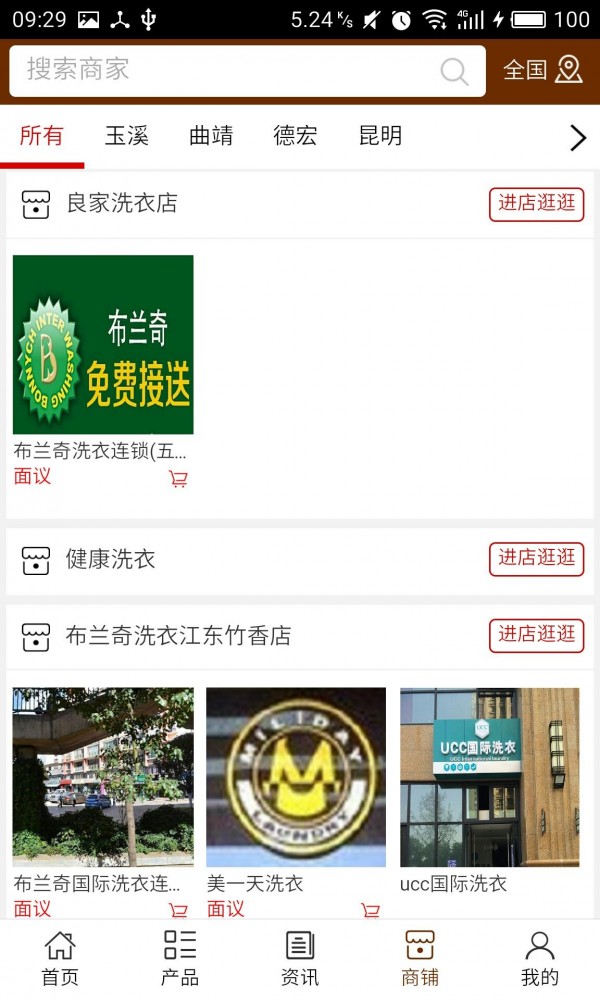600x1000 pixels.
Task: Open the 全国 location selector
Action: (x=542, y=70)
